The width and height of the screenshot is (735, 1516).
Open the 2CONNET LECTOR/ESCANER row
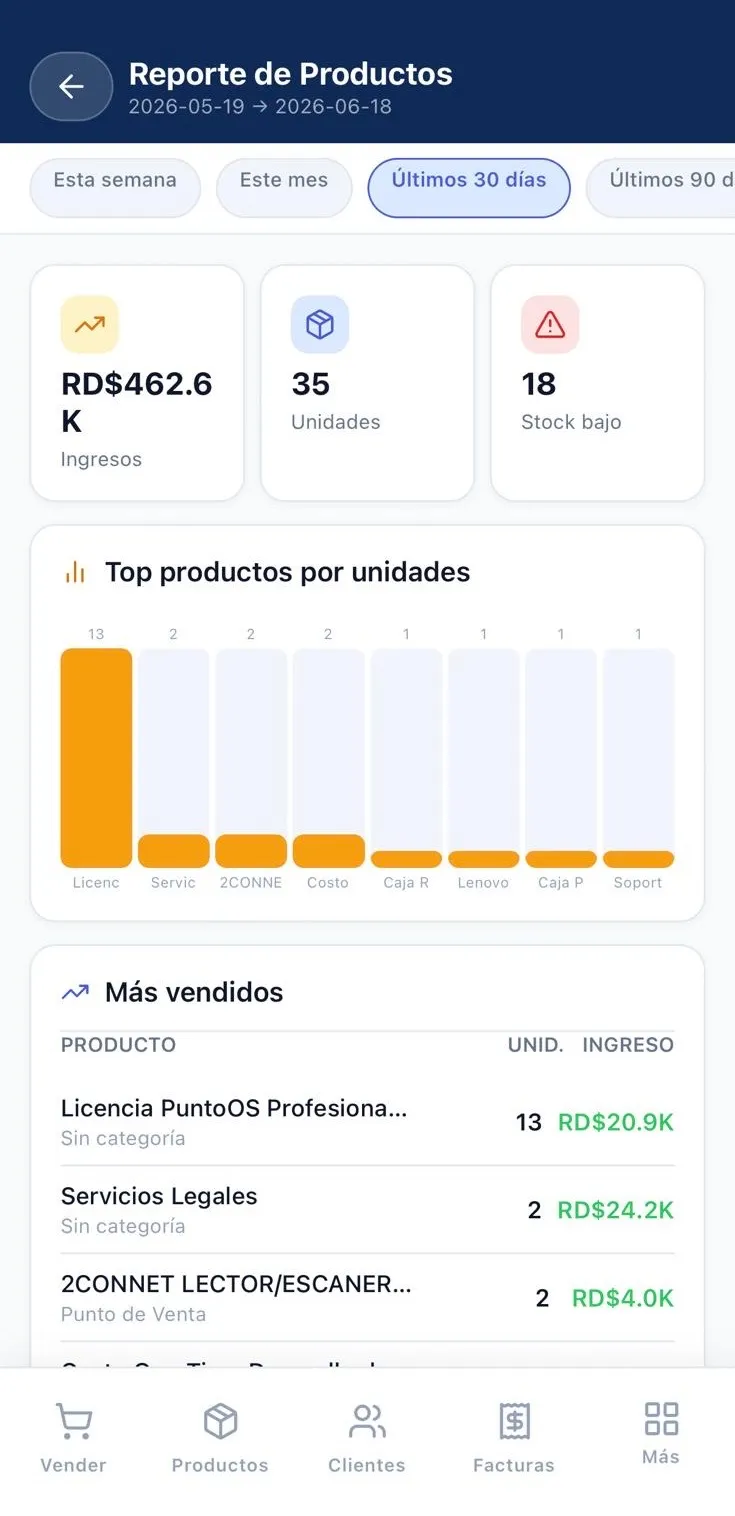tap(367, 1298)
